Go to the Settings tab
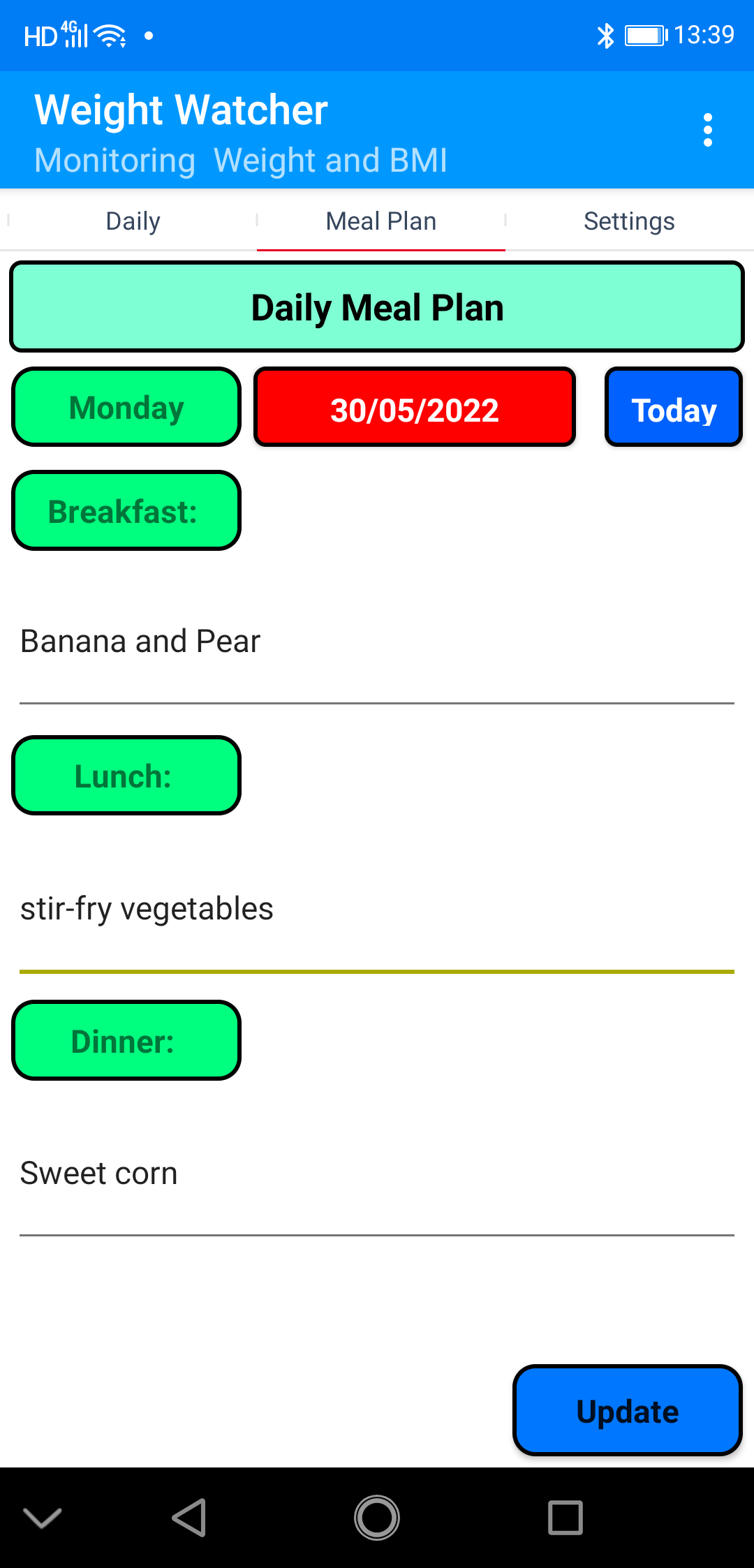Viewport: 754px width, 1568px height. click(629, 221)
